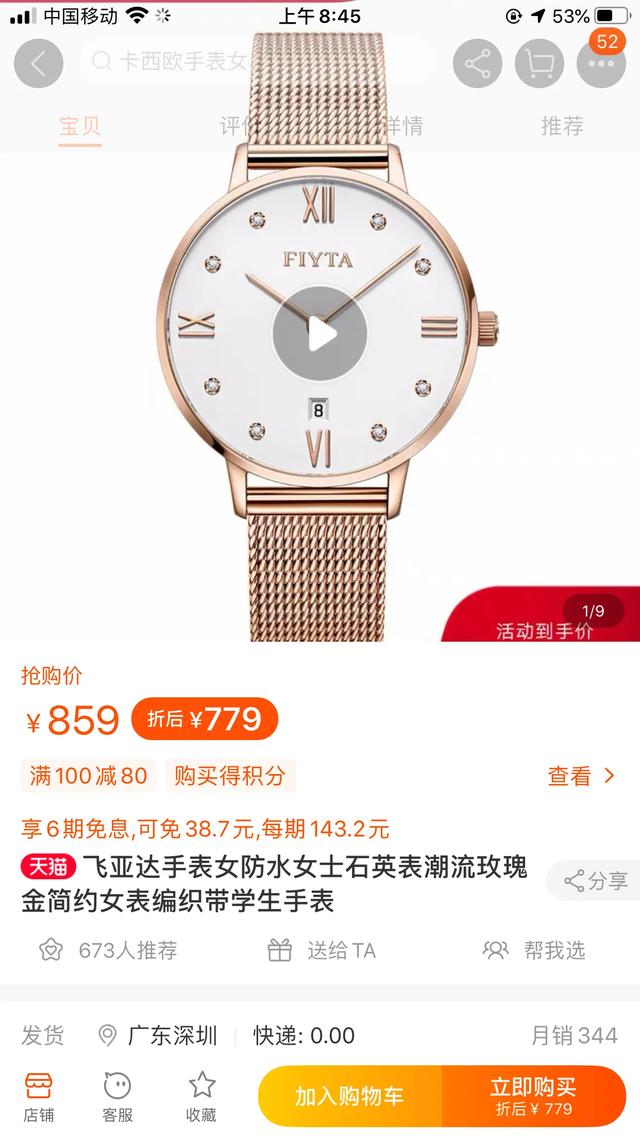This screenshot has width=640, height=1138.
Task: Tap 帮我选 help-me-choose option
Action: [534, 950]
